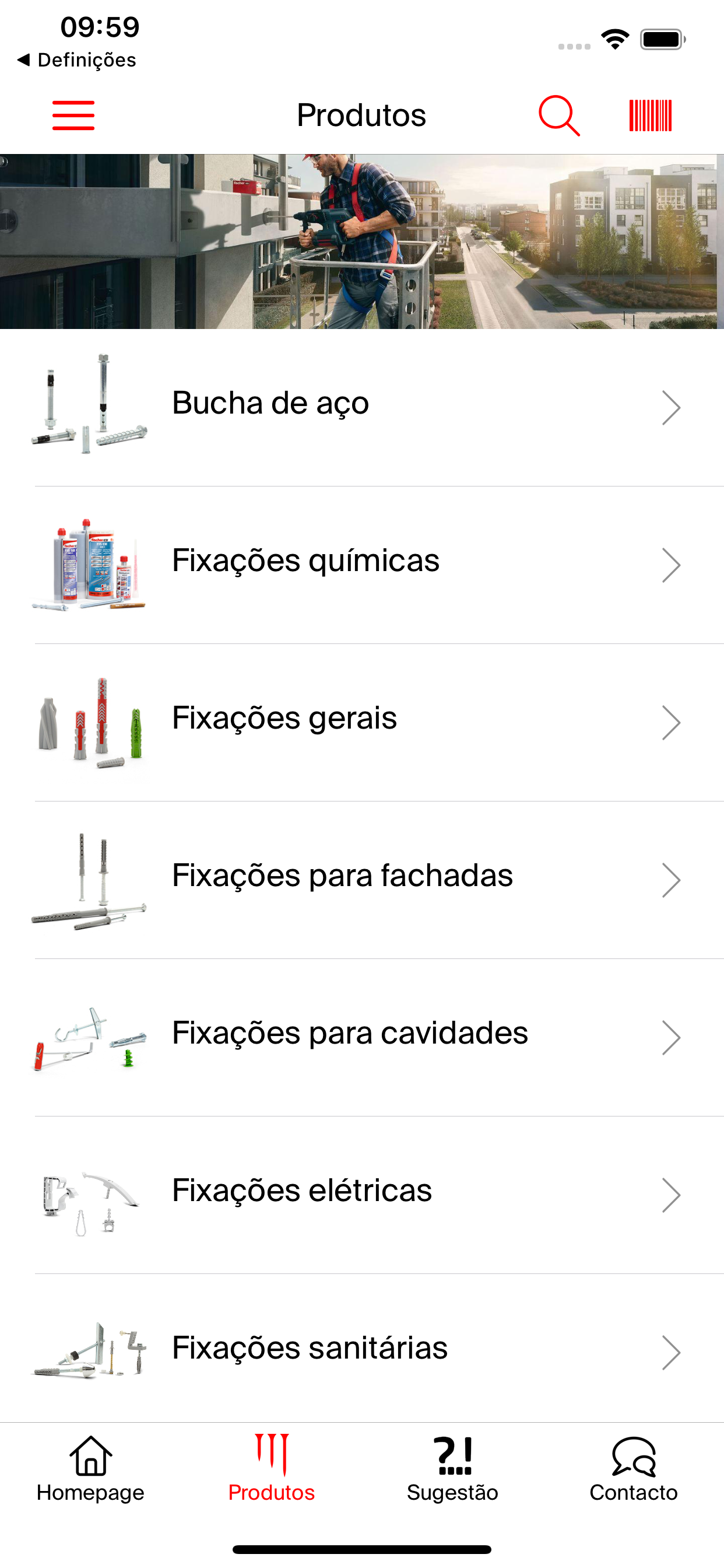Open Fixações gerais
724x1568 pixels.
pyautogui.click(x=362, y=723)
